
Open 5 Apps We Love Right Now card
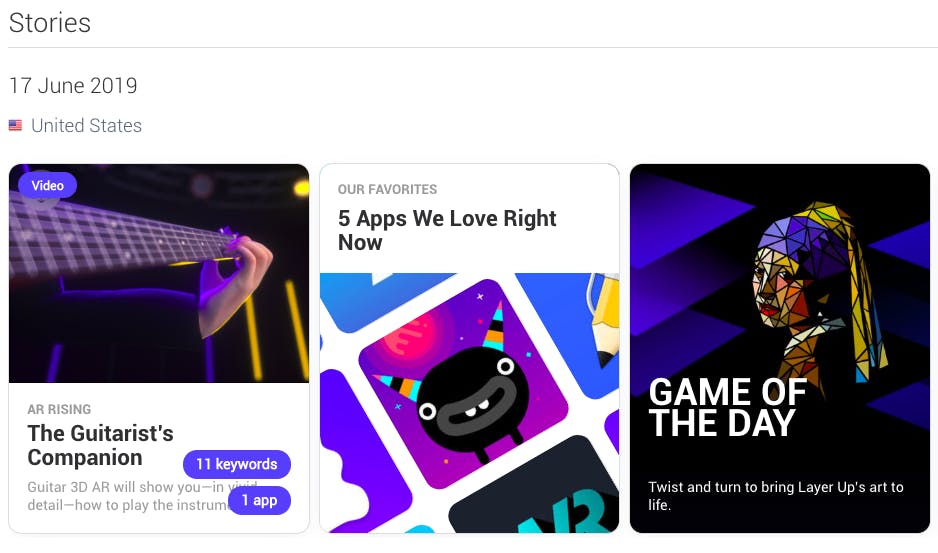tap(447, 230)
